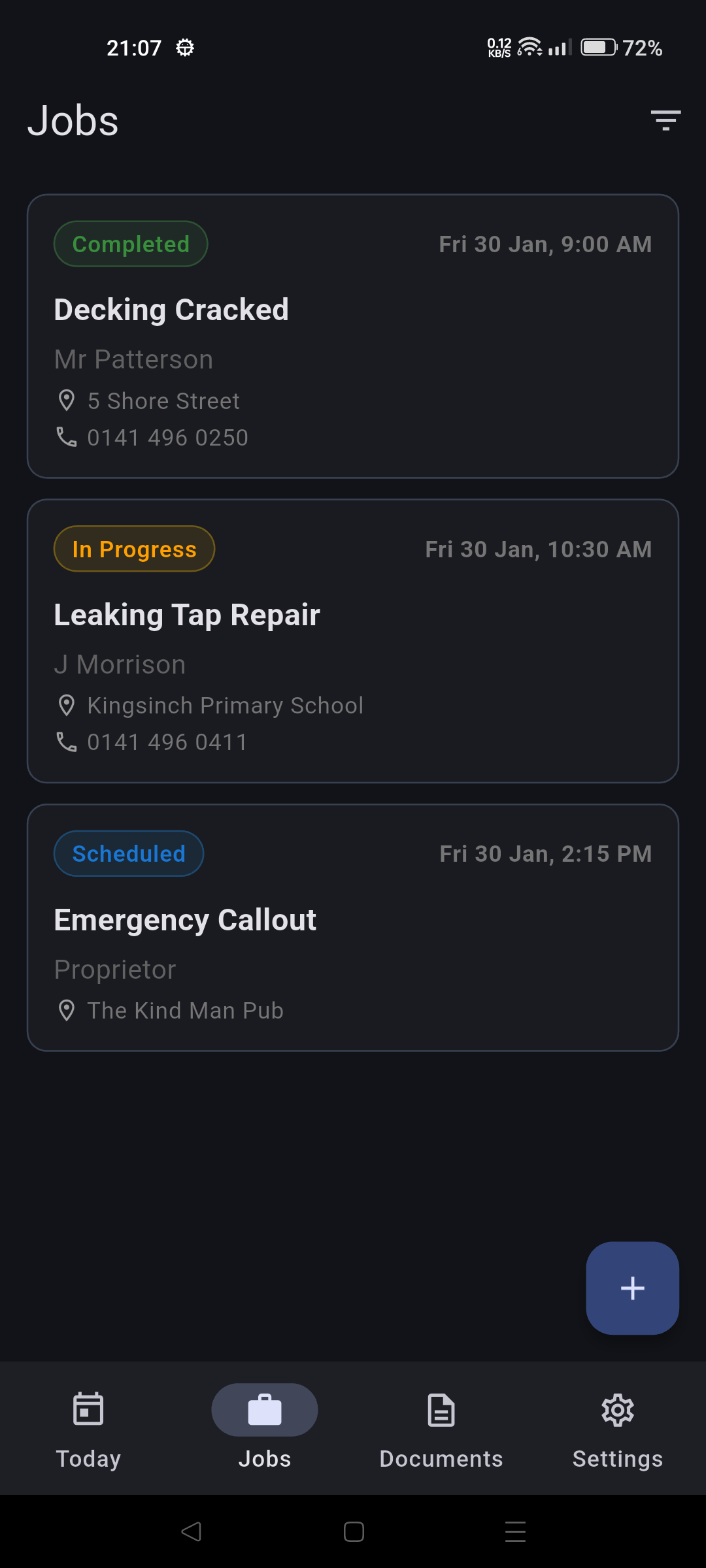Tap the location pin for The Kind Man Pub

pyautogui.click(x=67, y=1010)
